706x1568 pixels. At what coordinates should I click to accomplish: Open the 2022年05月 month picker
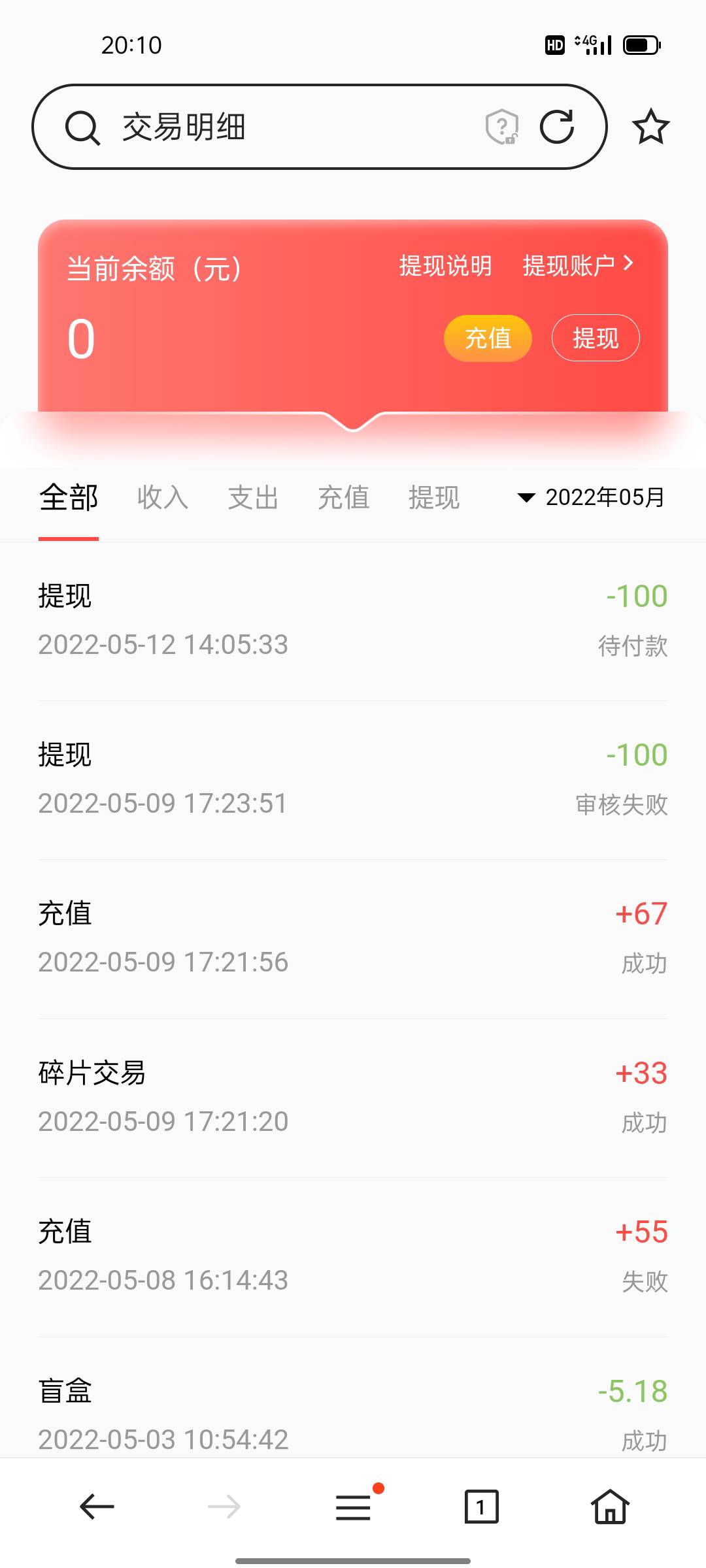point(591,498)
